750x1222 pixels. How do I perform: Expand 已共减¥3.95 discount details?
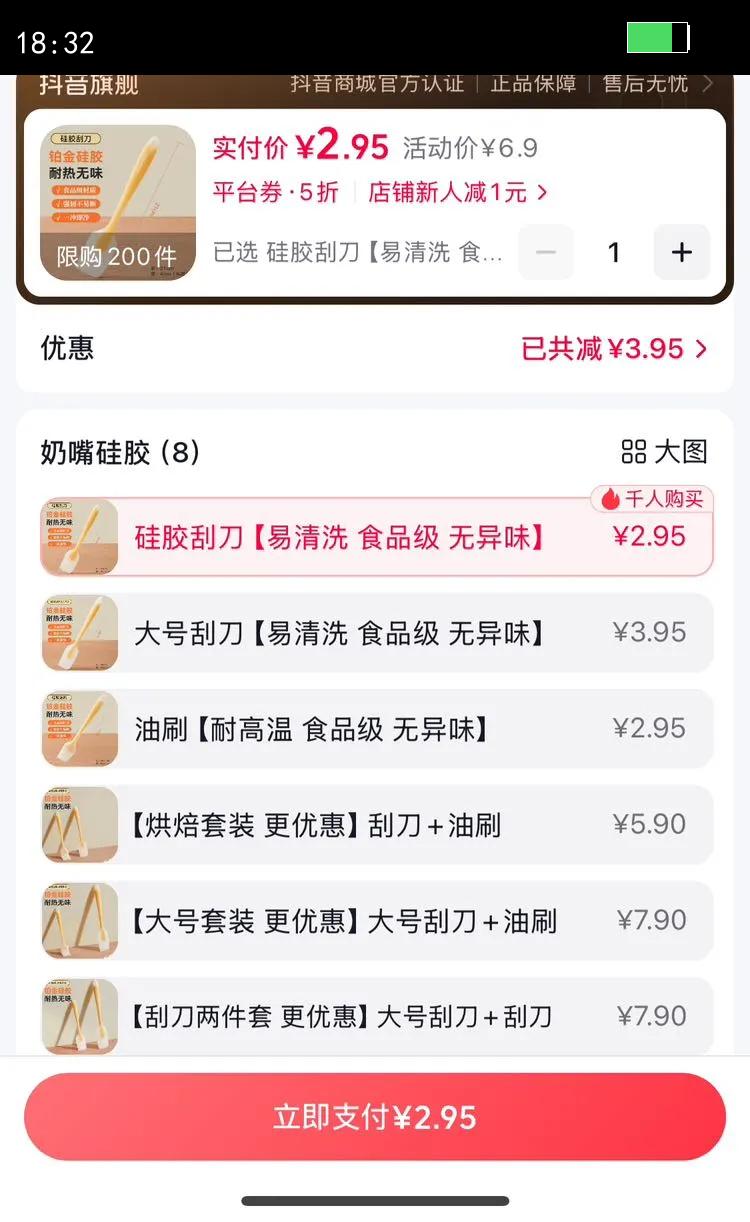(614, 348)
